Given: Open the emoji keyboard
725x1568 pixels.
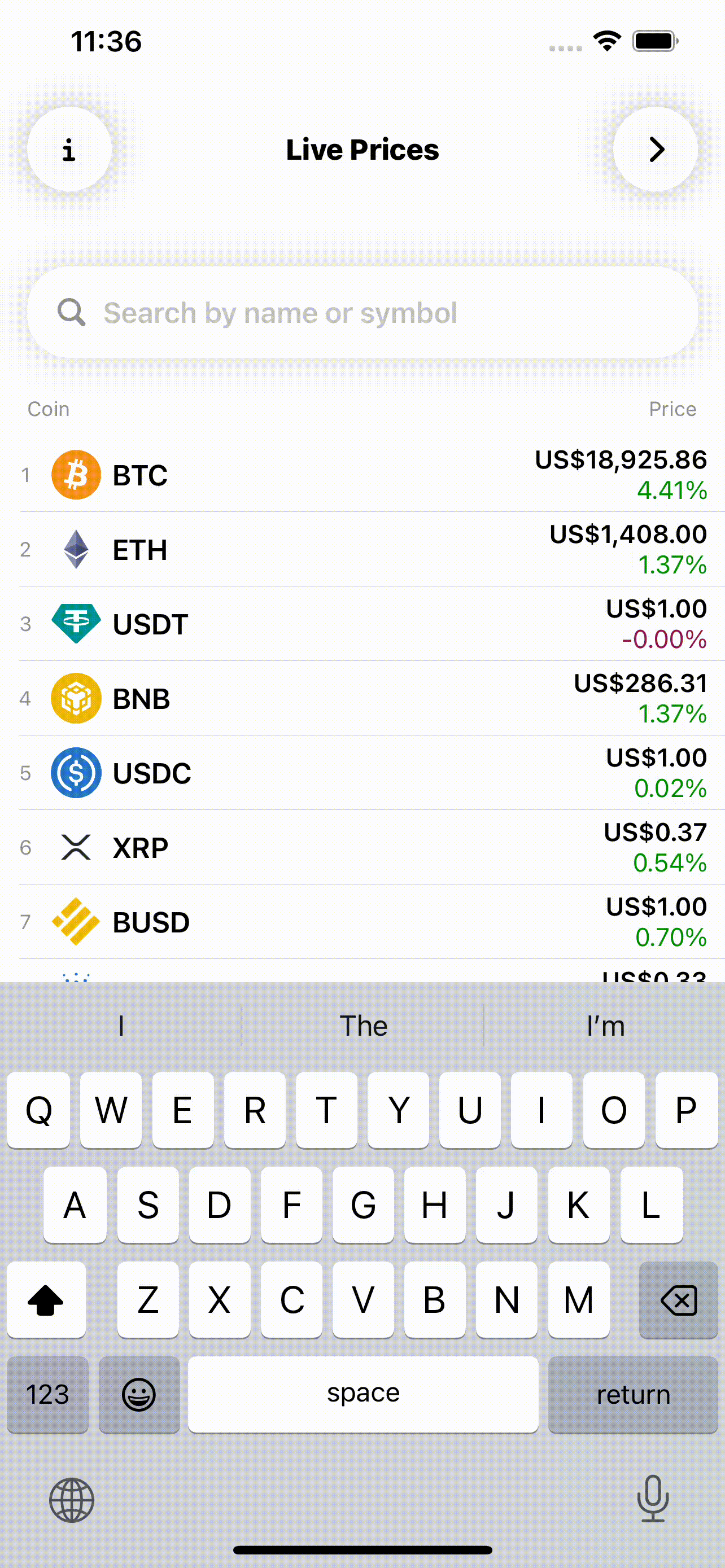Looking at the screenshot, I should pyautogui.click(x=139, y=1395).
